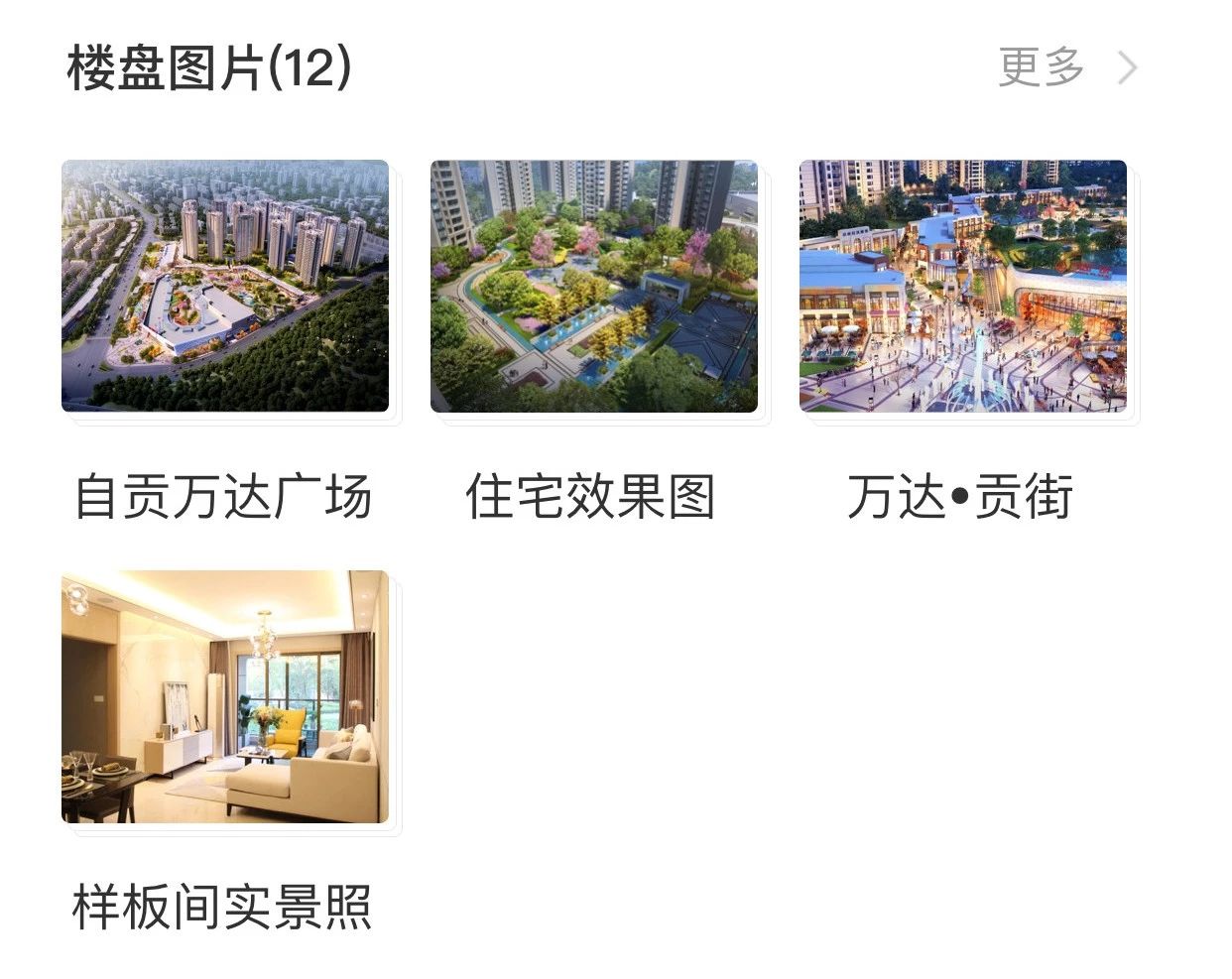Open the 万达•贡街 picture album
1232x979 pixels.
point(962,287)
